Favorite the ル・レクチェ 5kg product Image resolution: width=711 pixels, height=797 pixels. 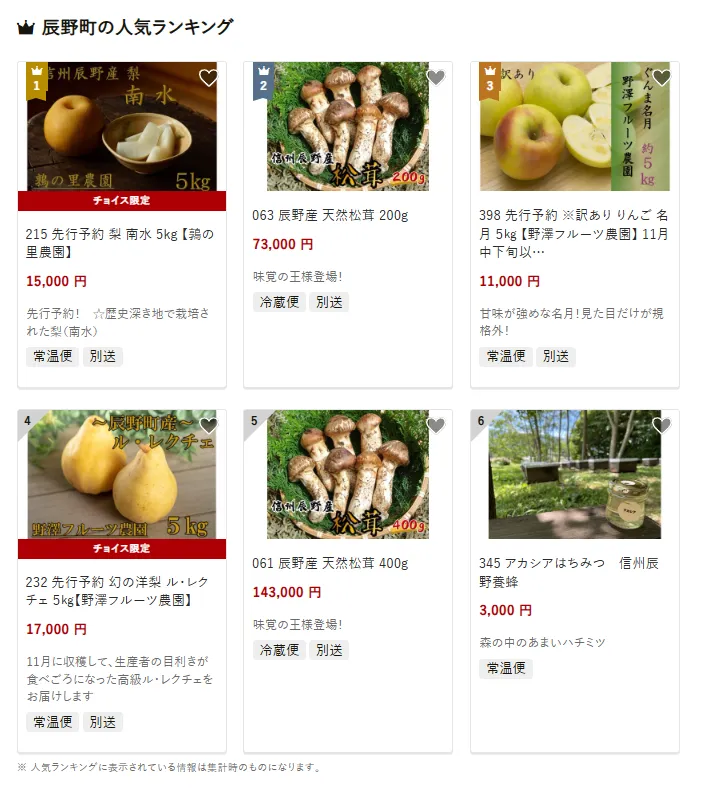(208, 426)
